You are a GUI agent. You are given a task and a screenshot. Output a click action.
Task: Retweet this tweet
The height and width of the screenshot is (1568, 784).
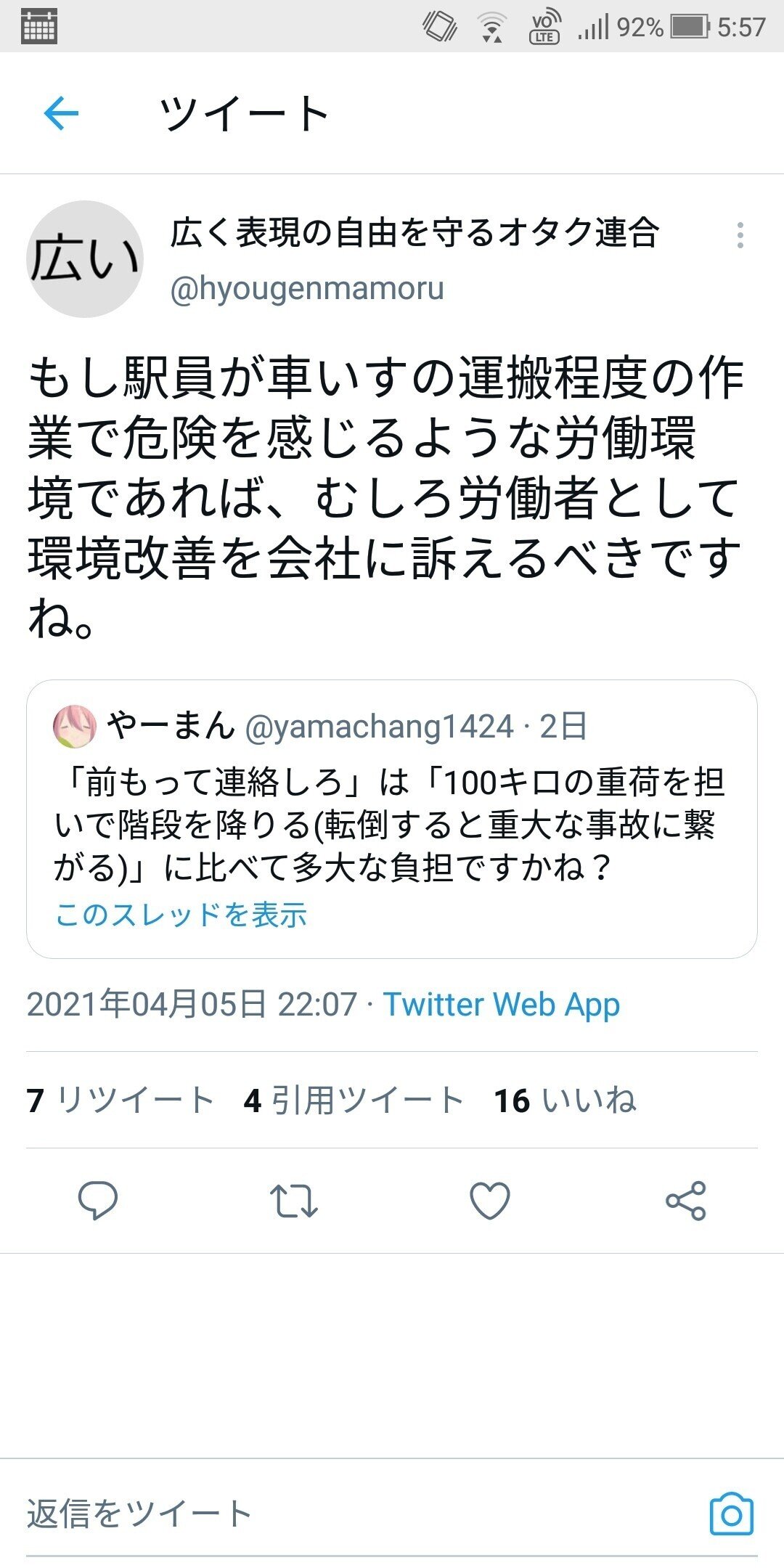293,1200
